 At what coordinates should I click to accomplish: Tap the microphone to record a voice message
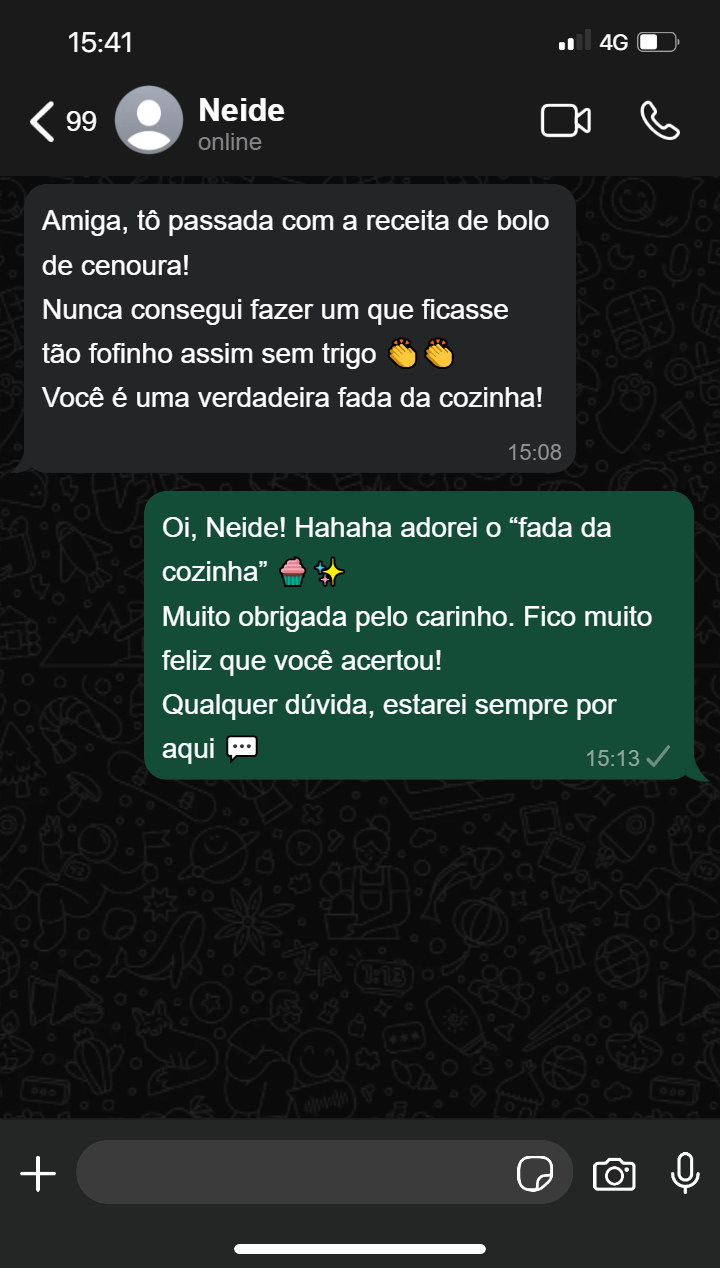(685, 1172)
